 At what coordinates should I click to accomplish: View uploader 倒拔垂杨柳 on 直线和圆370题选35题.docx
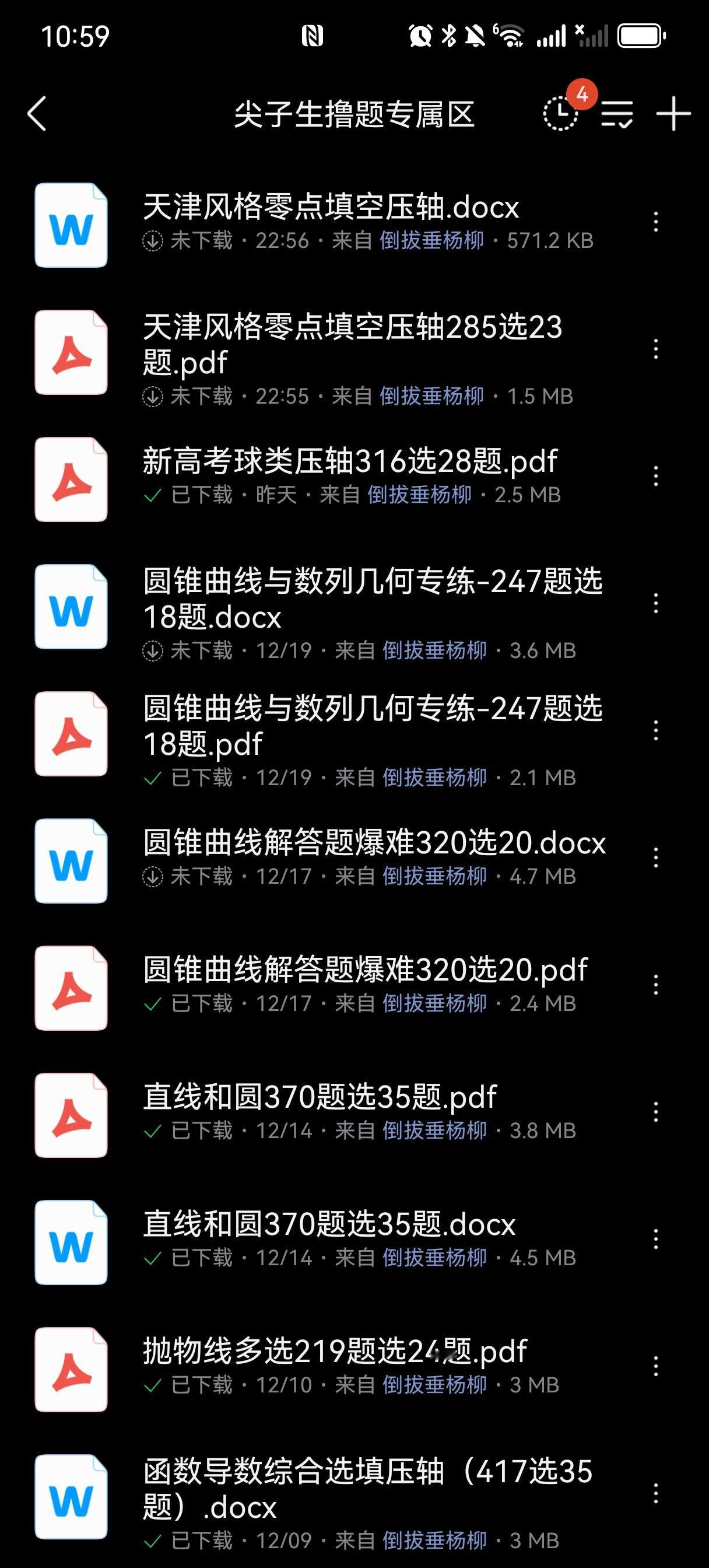pos(434,1258)
